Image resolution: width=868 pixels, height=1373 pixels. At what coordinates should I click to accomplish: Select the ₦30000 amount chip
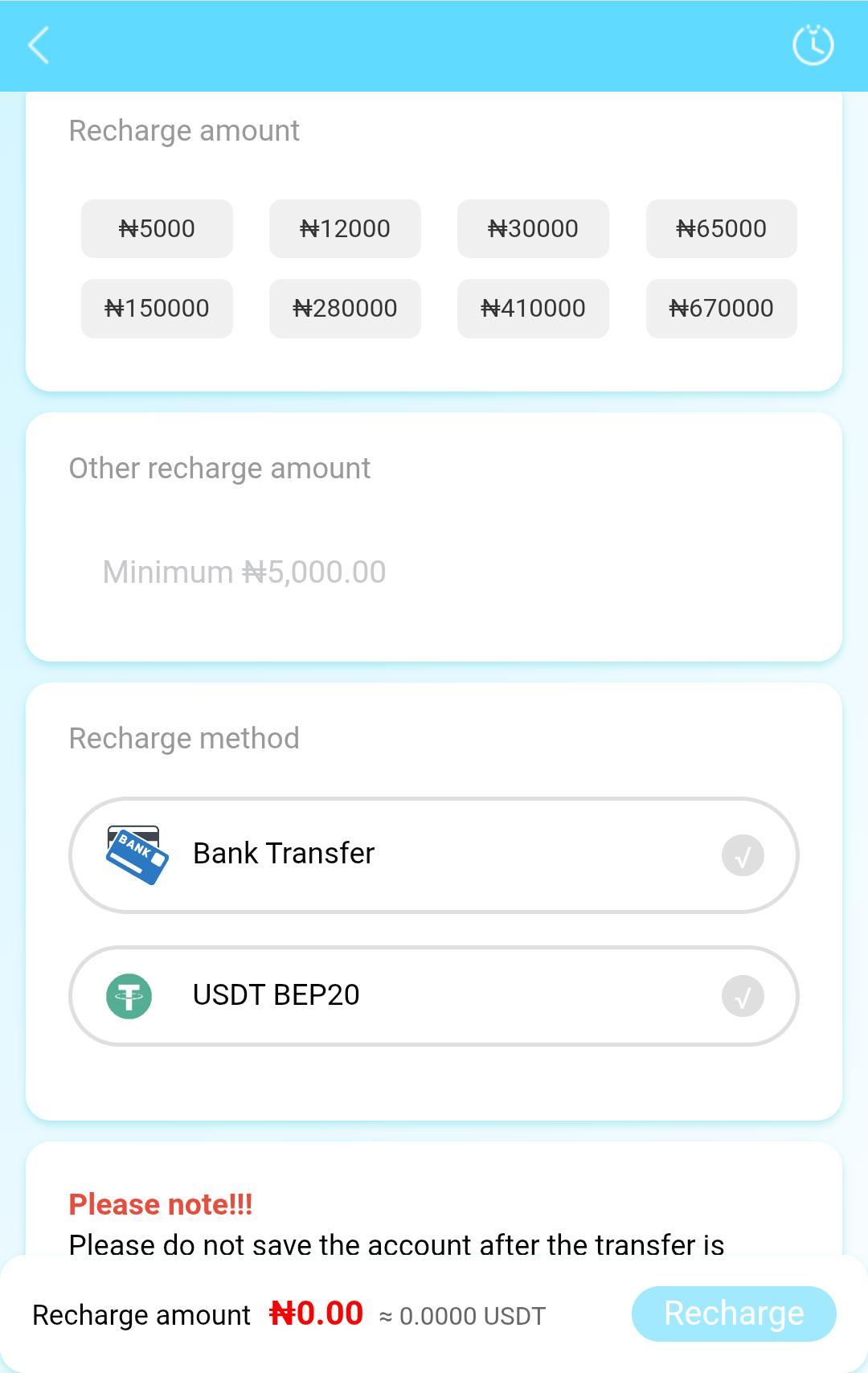tap(533, 228)
